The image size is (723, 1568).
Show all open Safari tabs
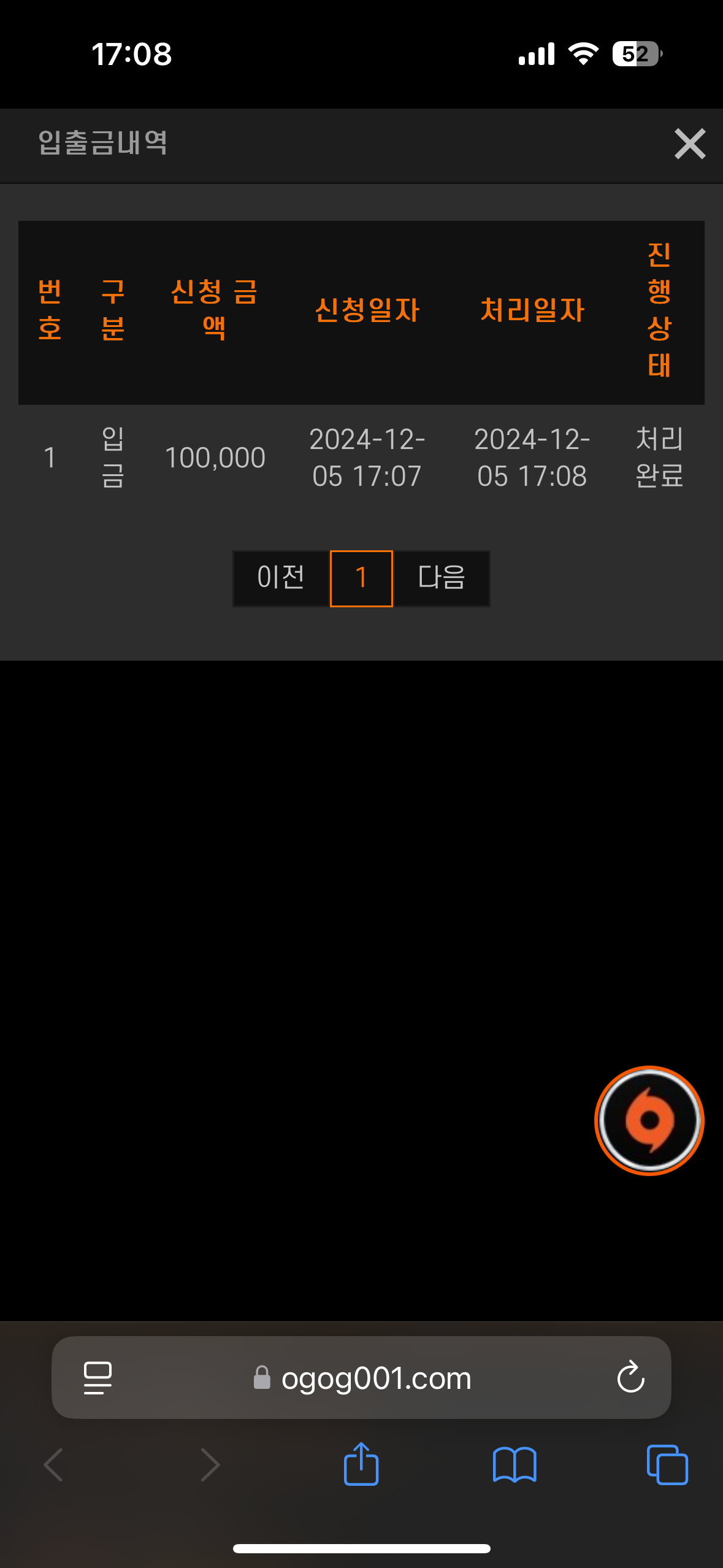pos(667,1465)
